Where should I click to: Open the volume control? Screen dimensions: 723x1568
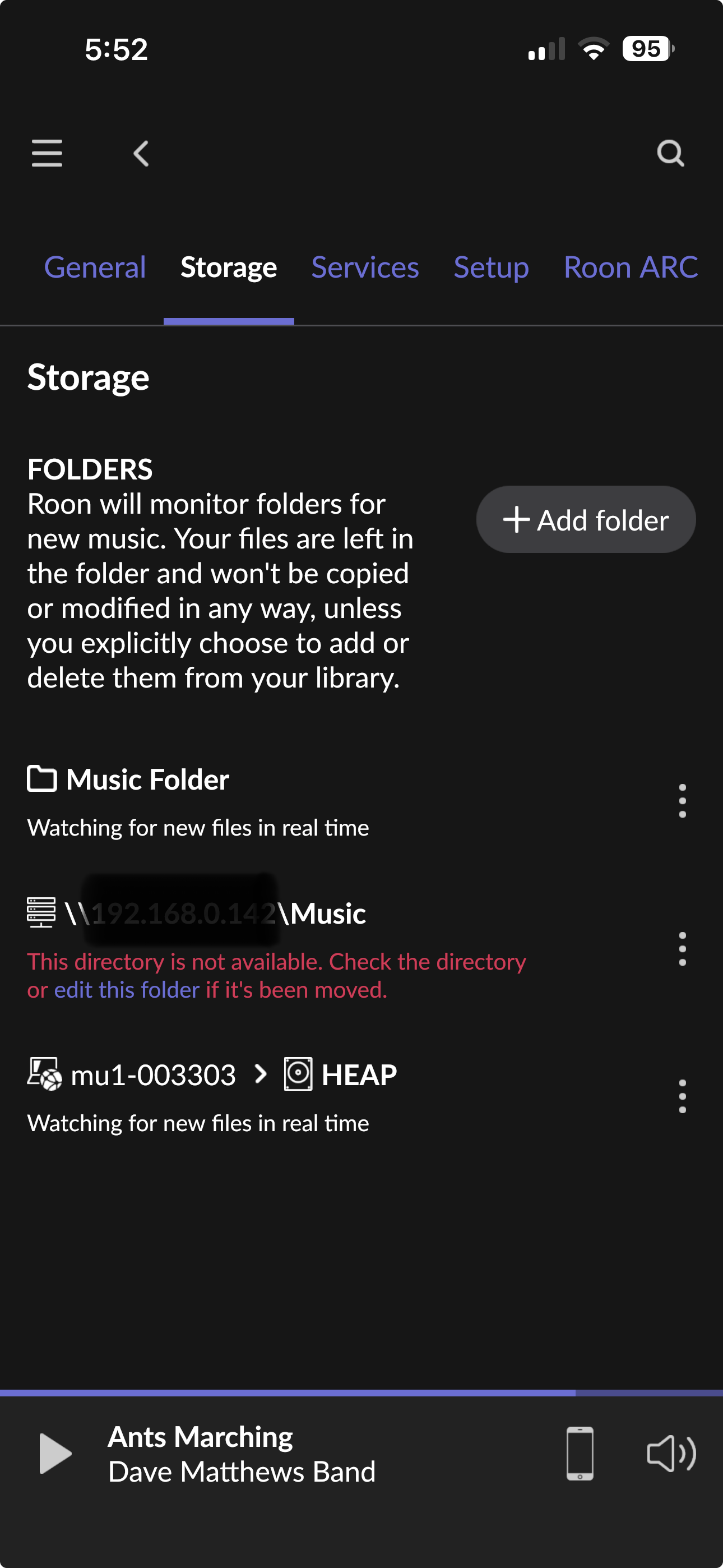671,1454
